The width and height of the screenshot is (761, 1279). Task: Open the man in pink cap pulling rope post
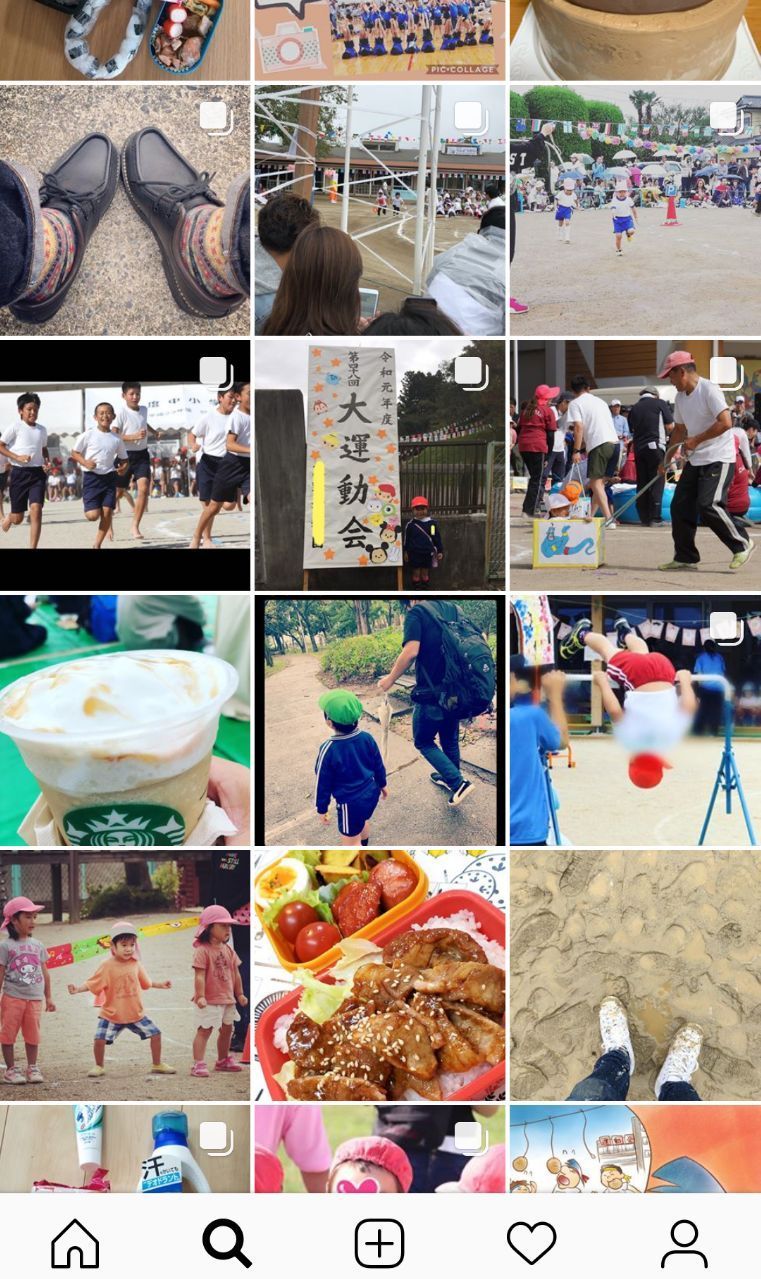[x=635, y=465]
